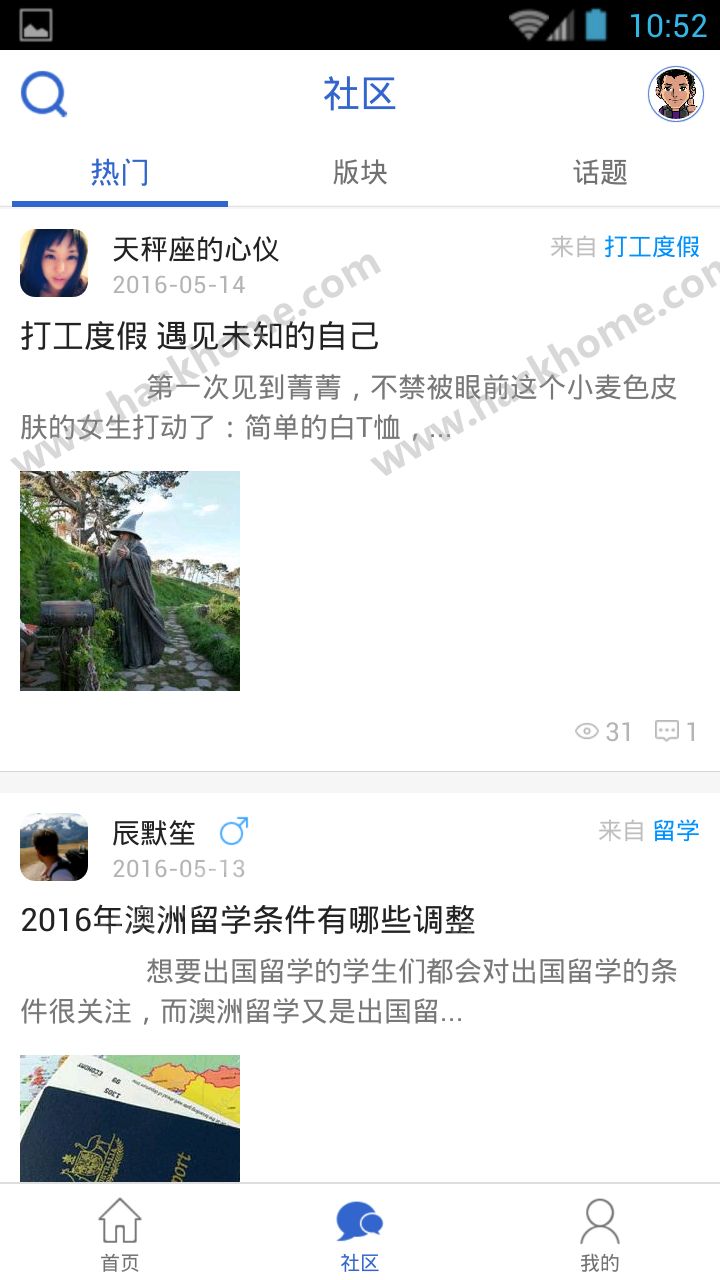Open the search icon
The height and width of the screenshot is (1280, 720).
pos(44,95)
